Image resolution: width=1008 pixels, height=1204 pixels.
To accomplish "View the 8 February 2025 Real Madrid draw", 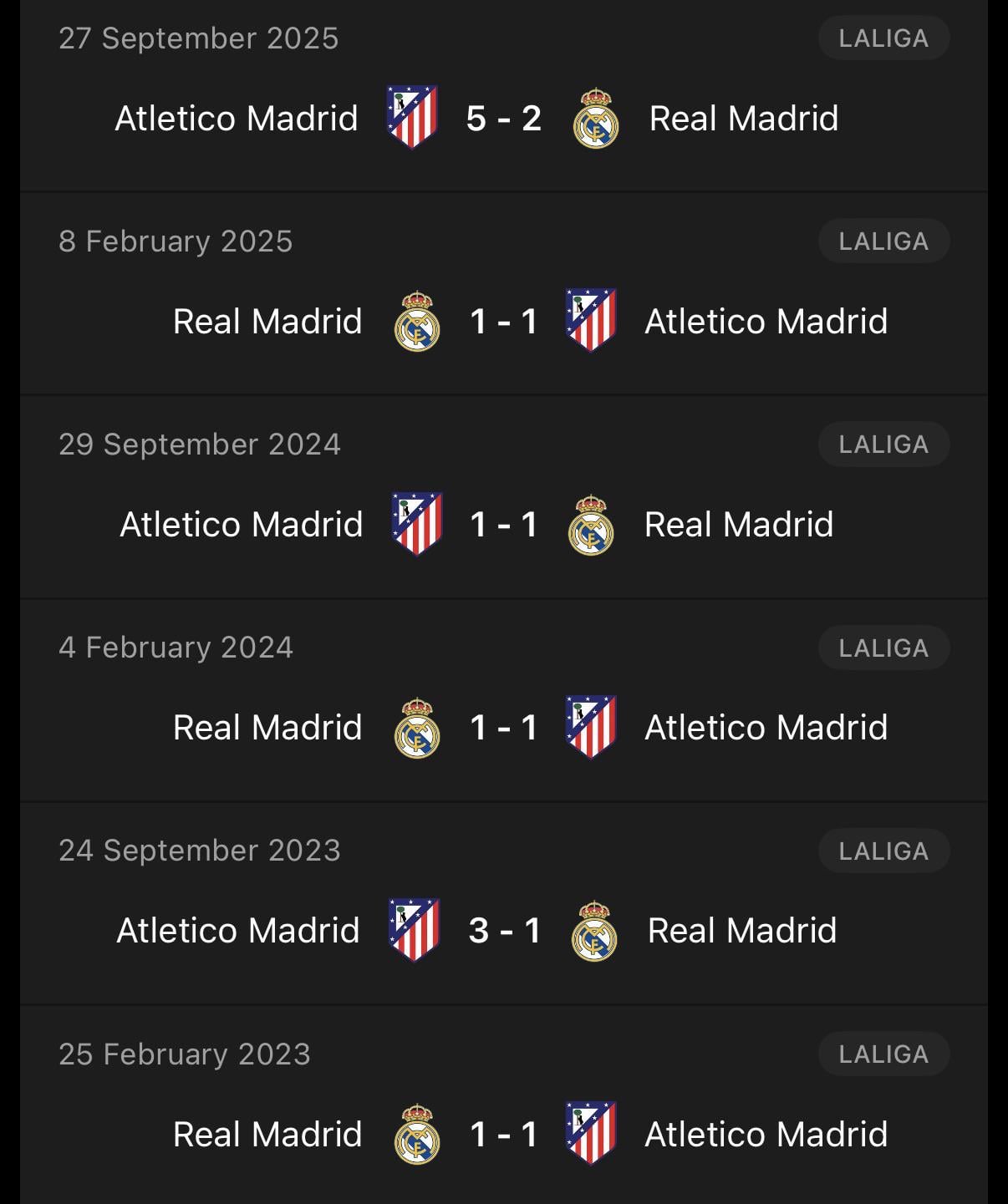I will coord(503,322).
